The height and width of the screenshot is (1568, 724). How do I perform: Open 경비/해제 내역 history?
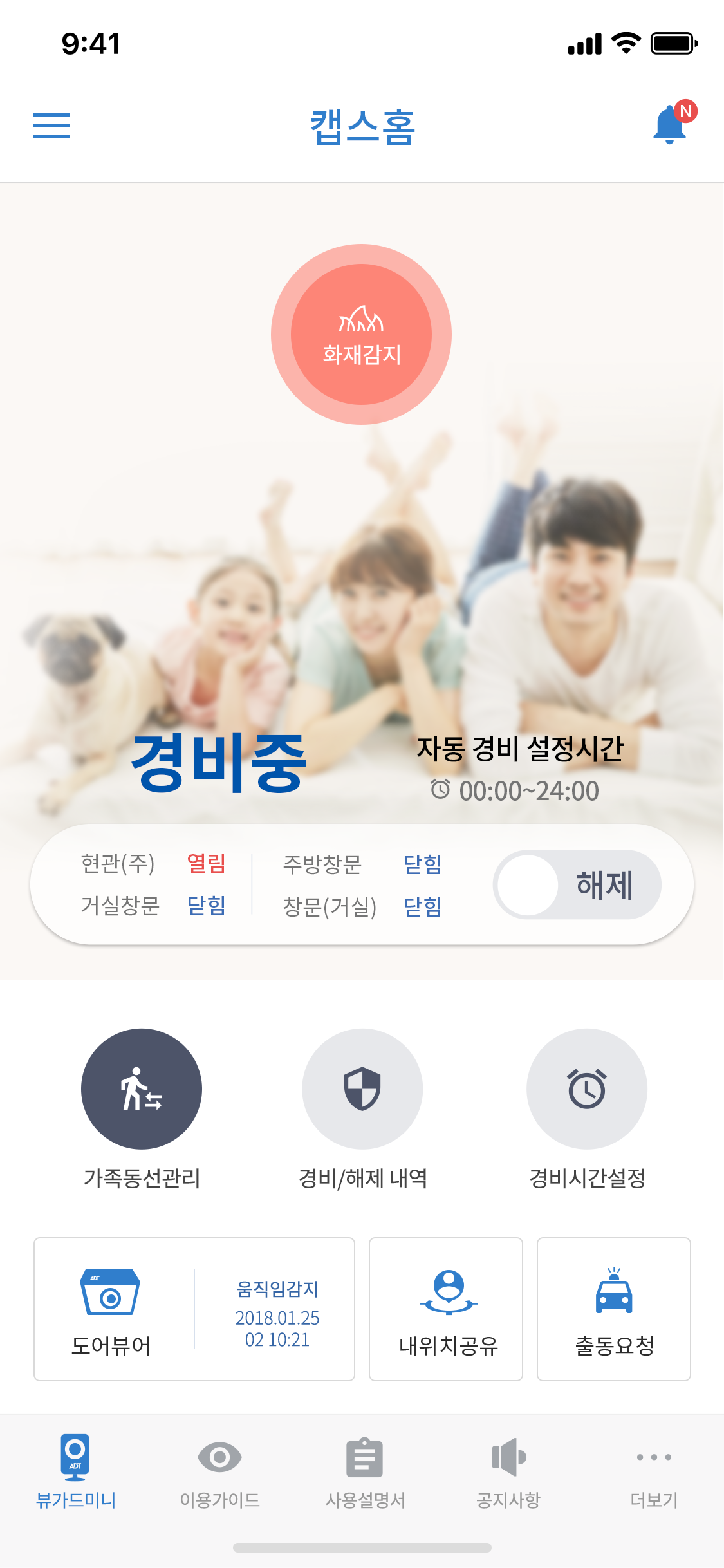(362, 1089)
